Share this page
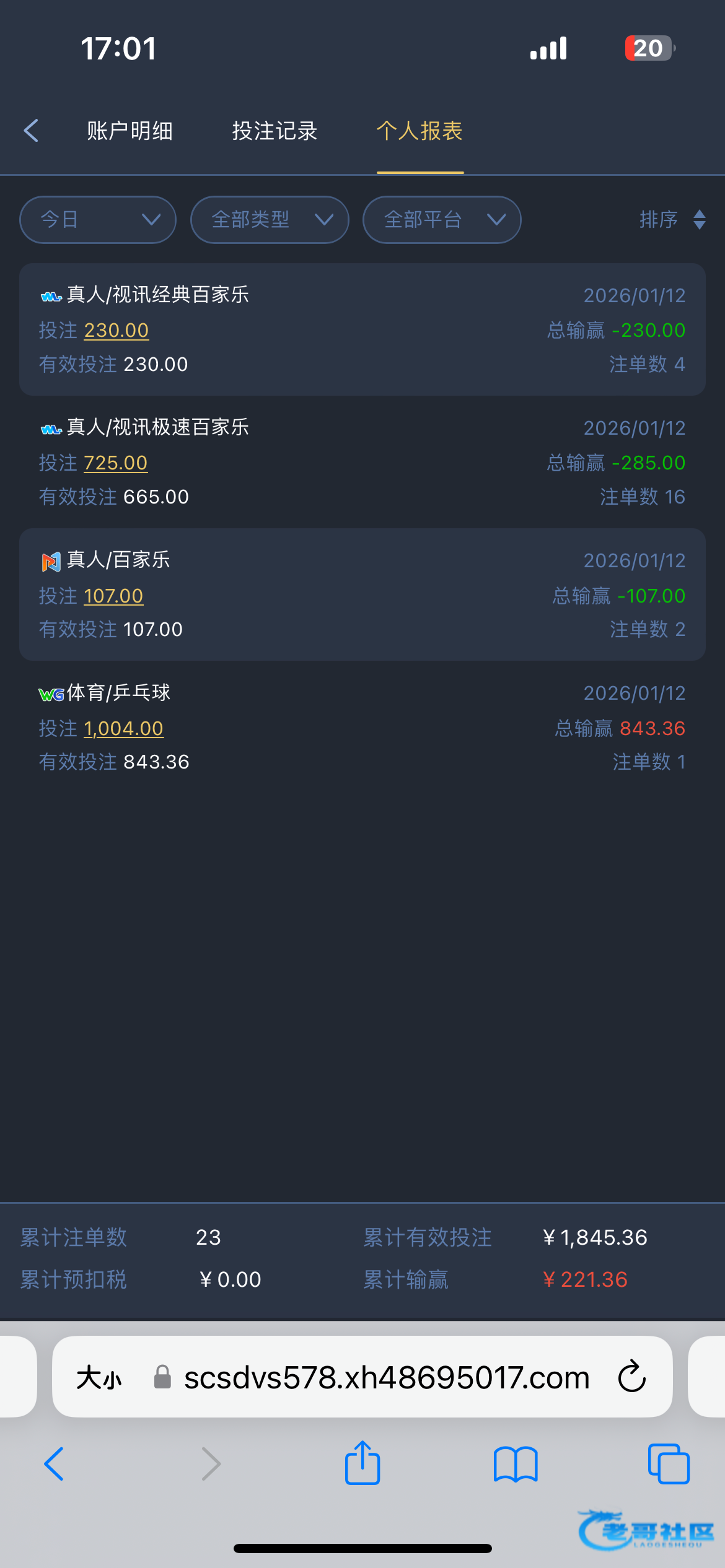Viewport: 725px width, 1568px height. [x=362, y=1463]
